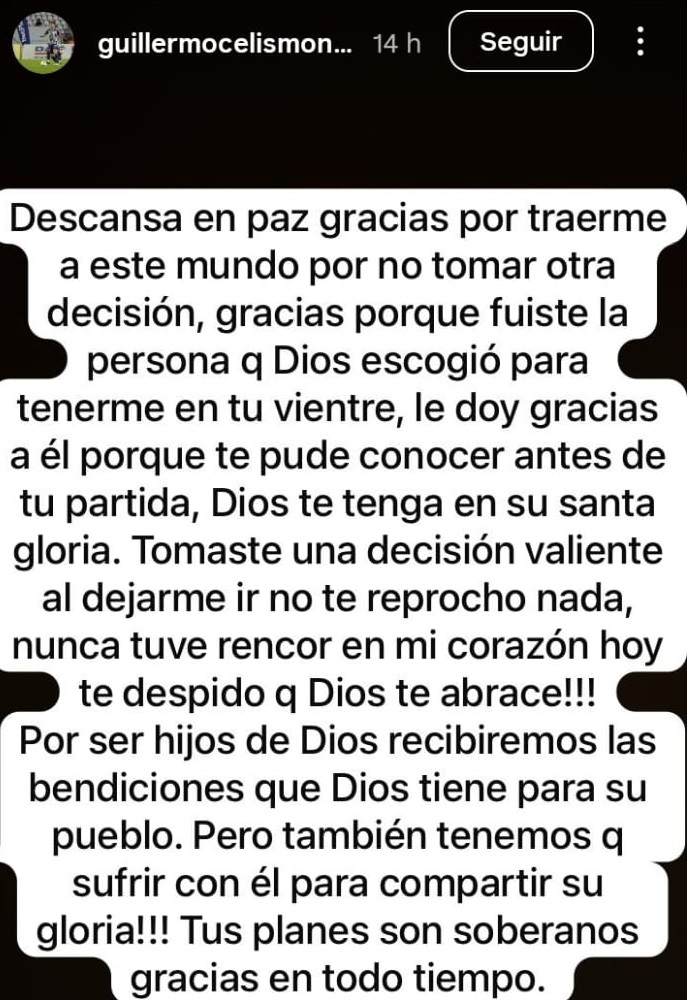Follow the account with Seguir button

coord(521,42)
